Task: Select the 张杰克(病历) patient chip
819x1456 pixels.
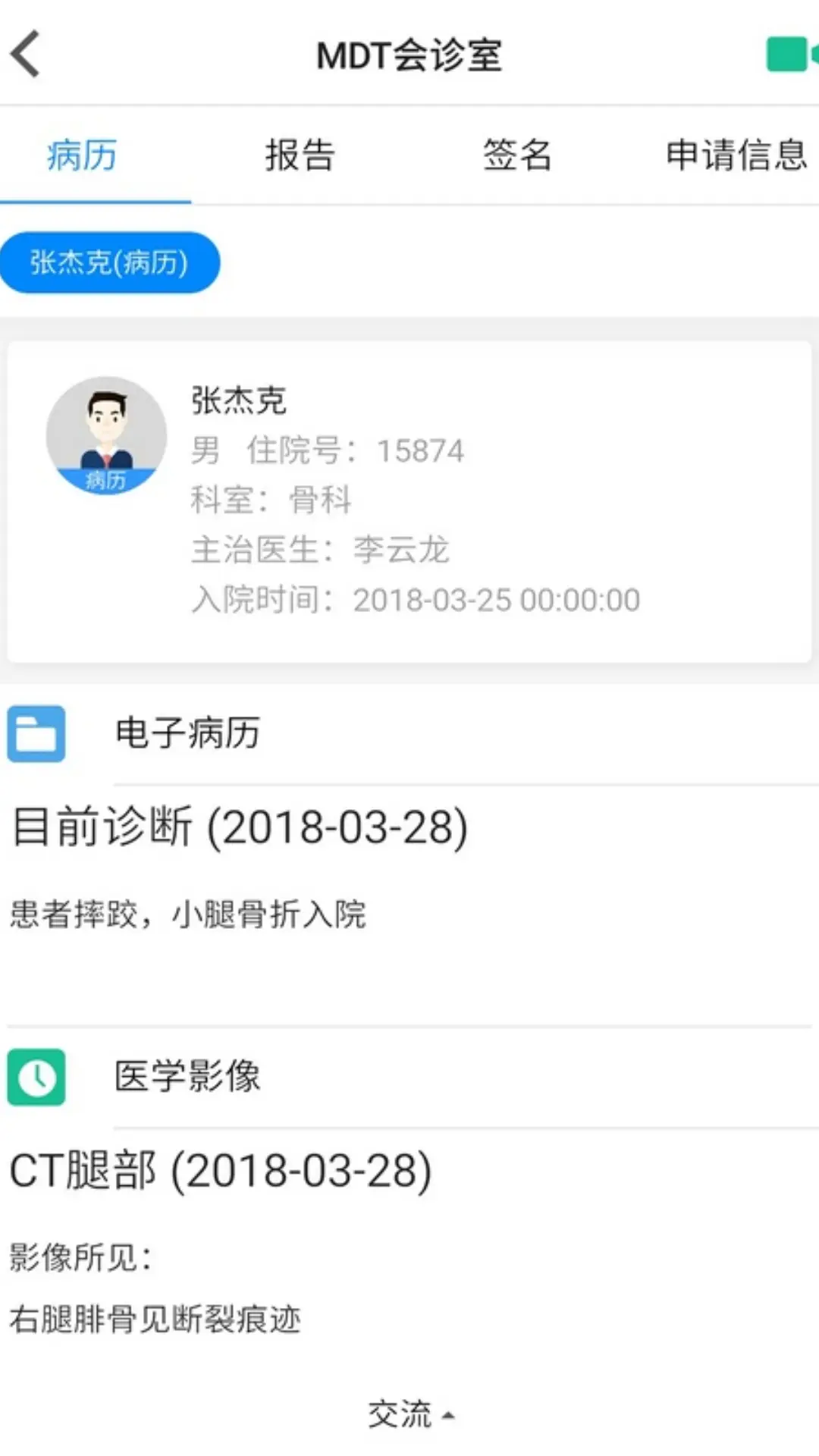Action: 109,262
